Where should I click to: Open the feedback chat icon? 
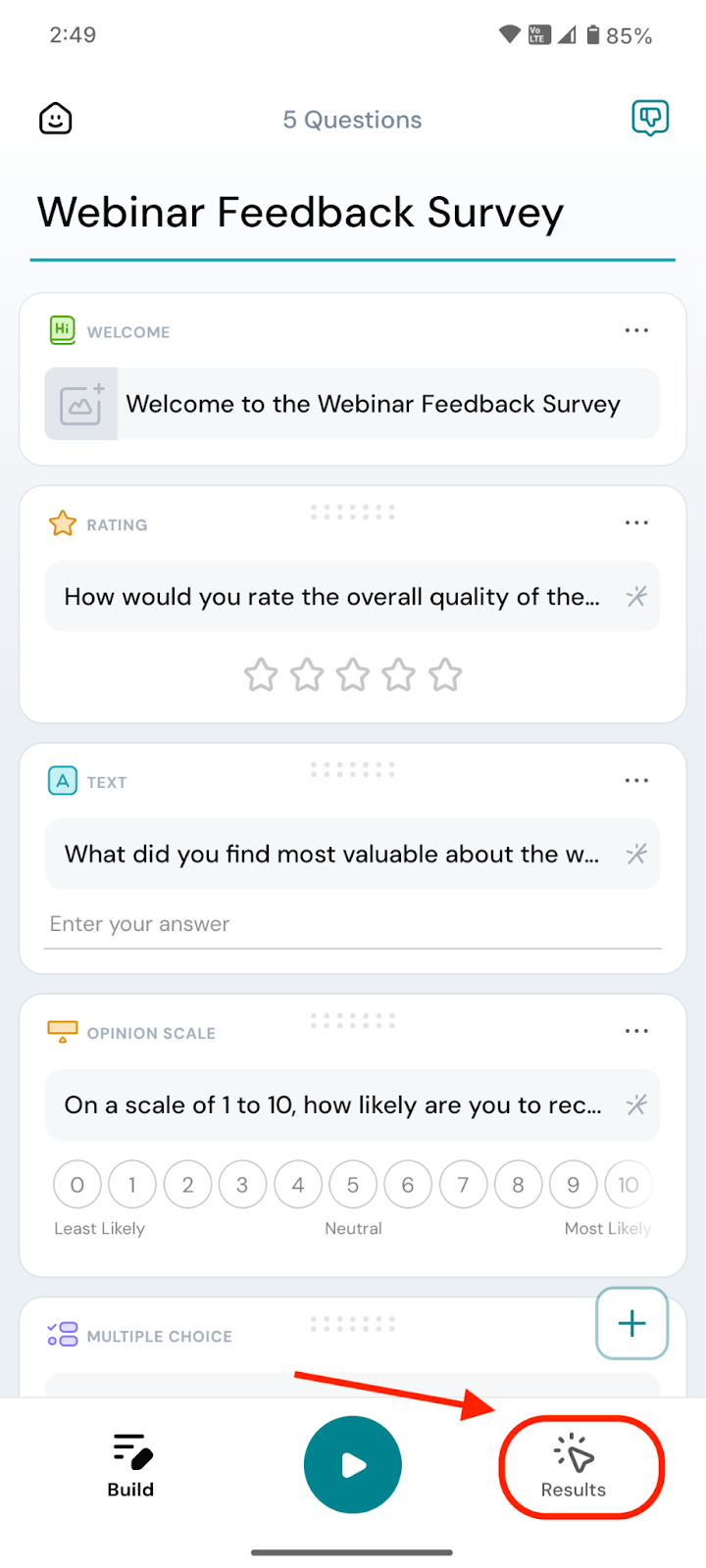click(x=649, y=119)
